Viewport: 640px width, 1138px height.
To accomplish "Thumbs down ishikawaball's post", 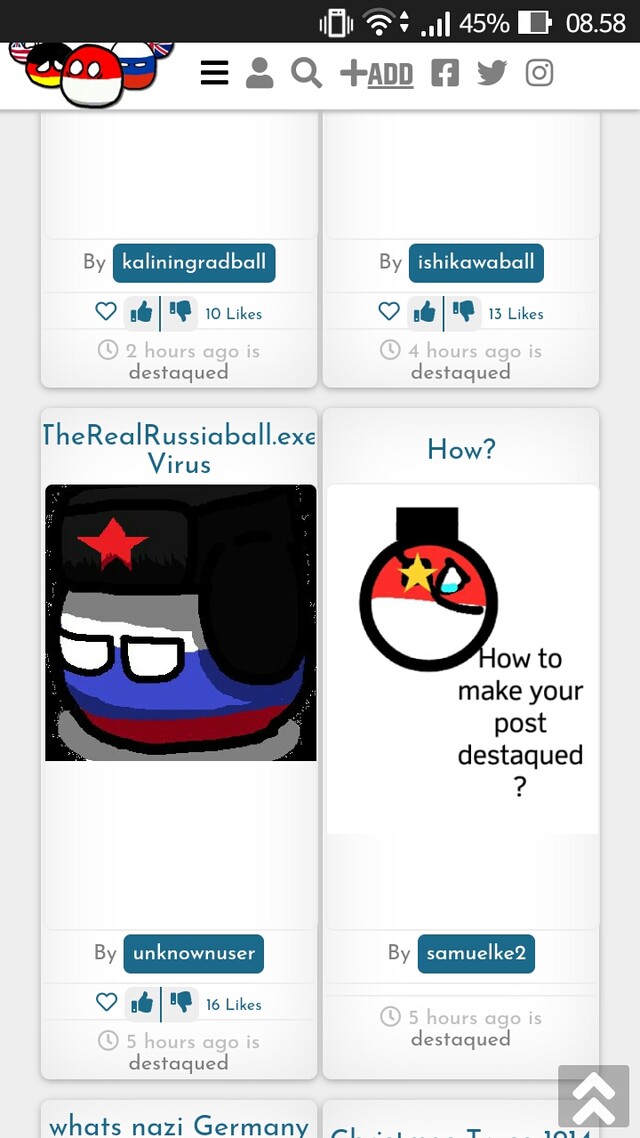I will click(463, 313).
